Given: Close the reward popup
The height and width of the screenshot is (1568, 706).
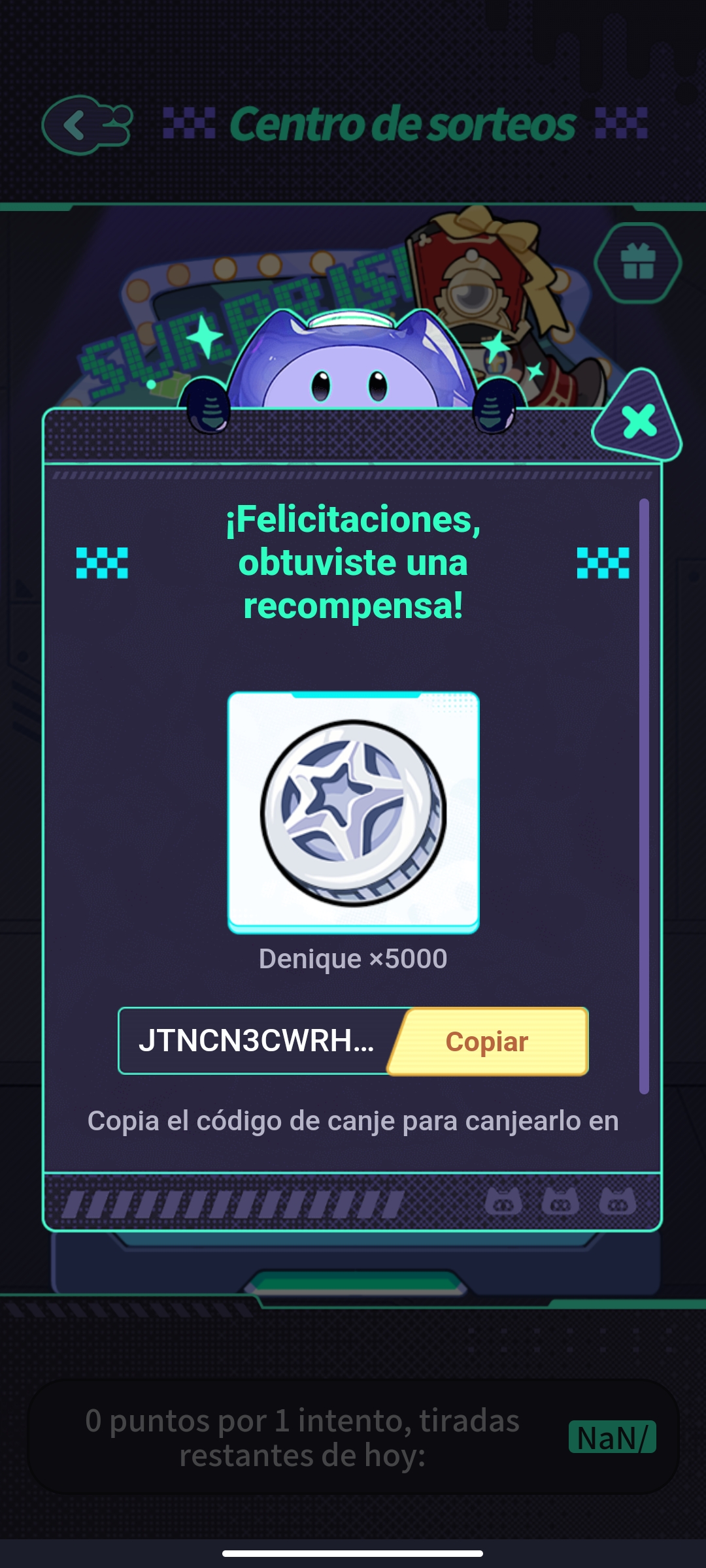Looking at the screenshot, I should (639, 420).
